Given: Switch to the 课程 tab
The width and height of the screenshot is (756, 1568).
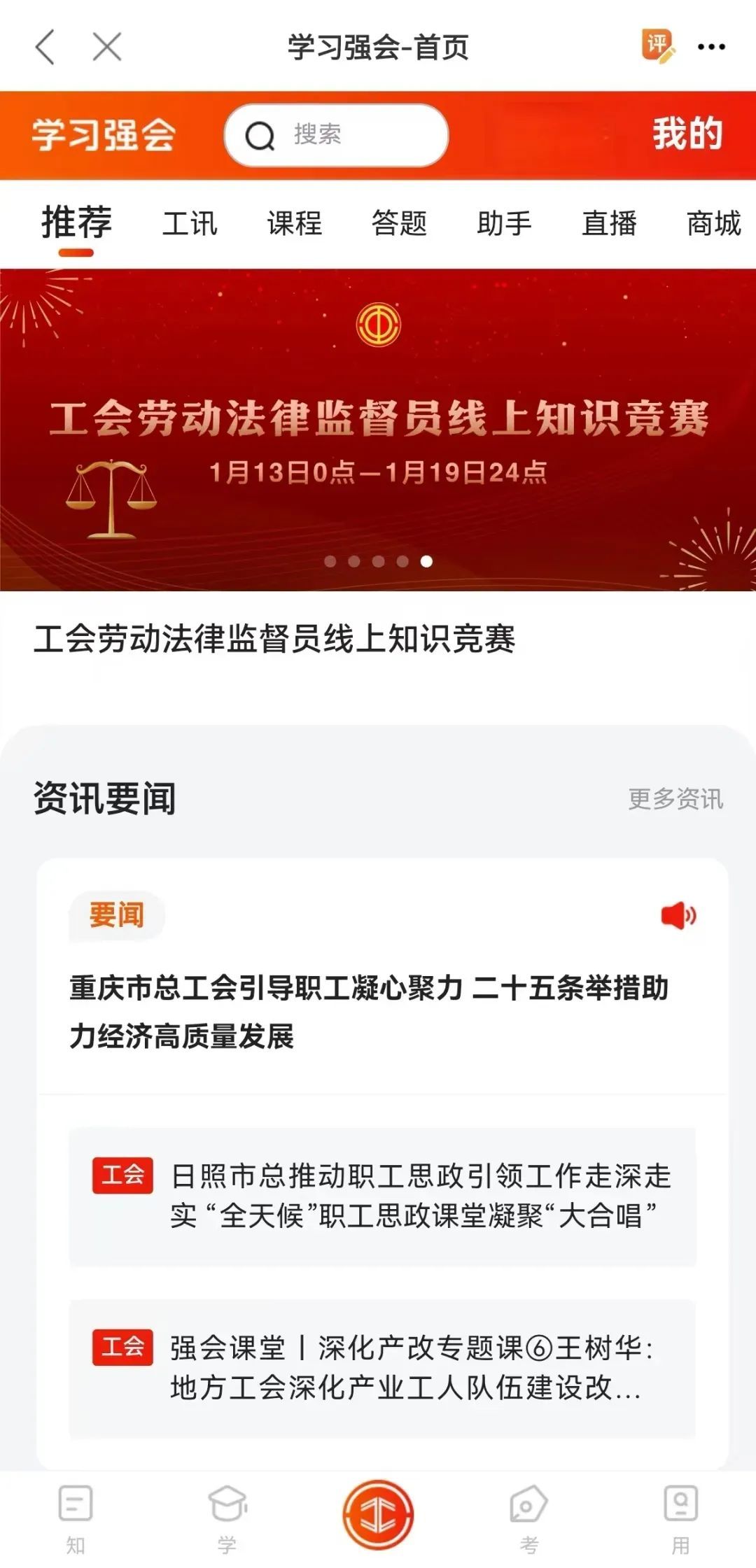Looking at the screenshot, I should 294,224.
